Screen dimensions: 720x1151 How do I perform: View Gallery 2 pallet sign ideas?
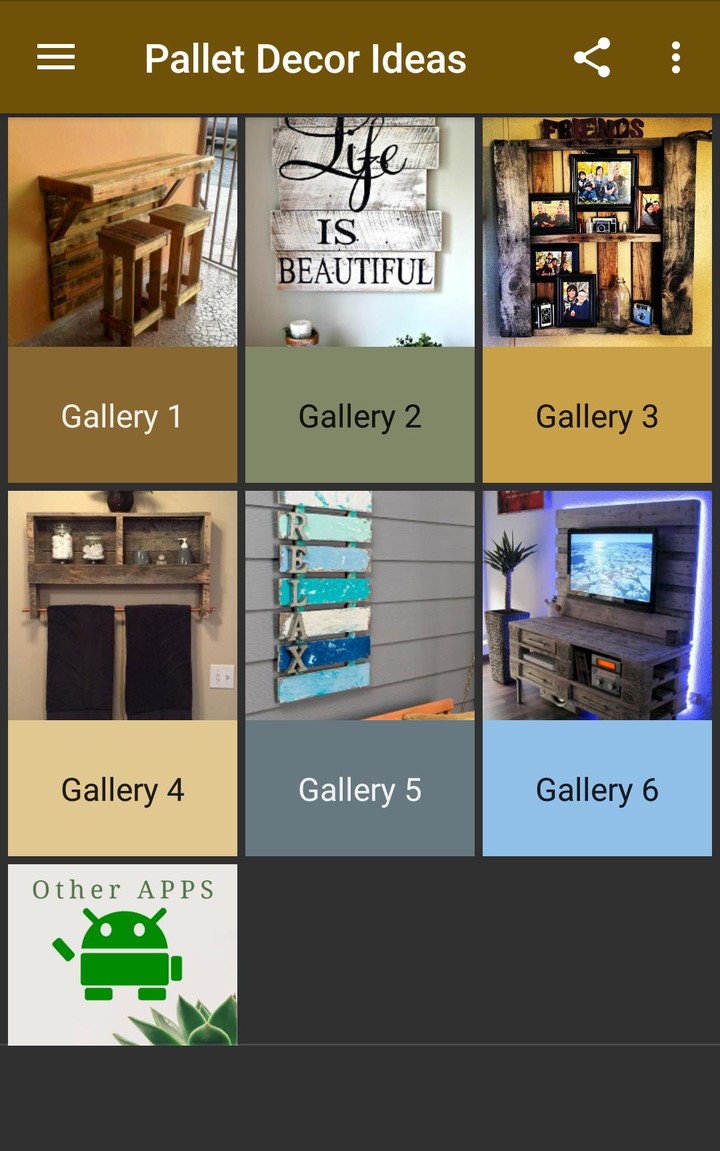(360, 300)
